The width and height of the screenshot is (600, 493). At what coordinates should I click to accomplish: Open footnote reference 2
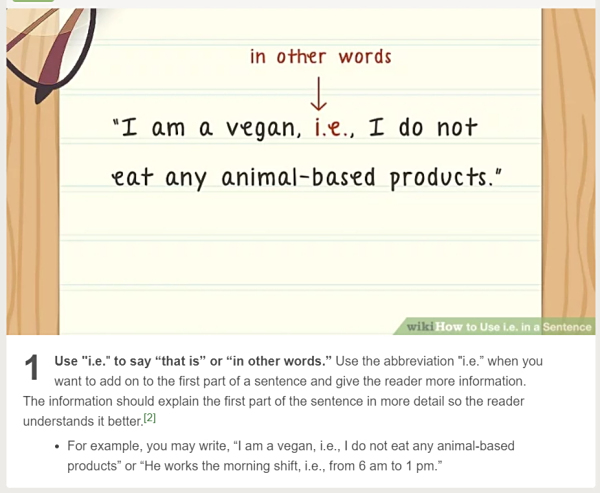click(x=150, y=417)
